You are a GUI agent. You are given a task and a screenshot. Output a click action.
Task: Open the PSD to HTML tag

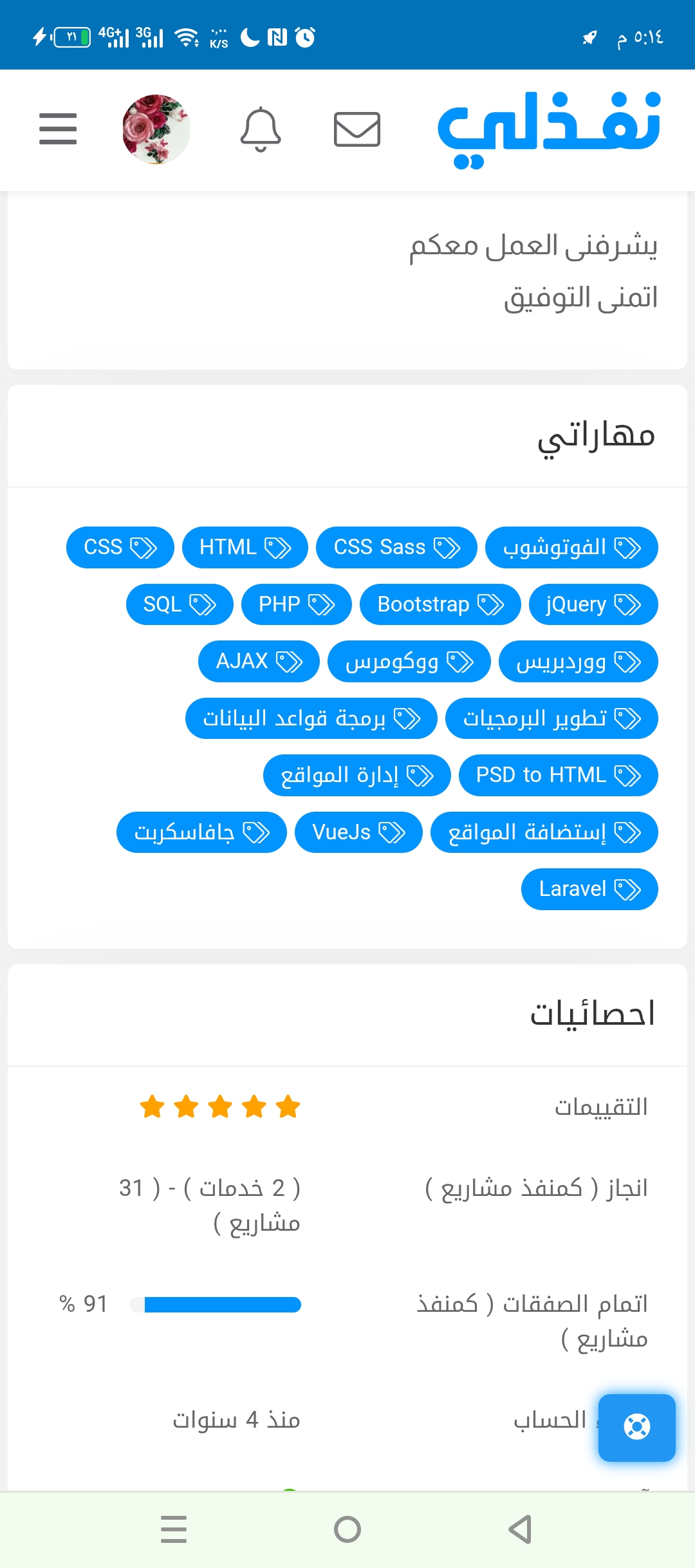coord(559,775)
